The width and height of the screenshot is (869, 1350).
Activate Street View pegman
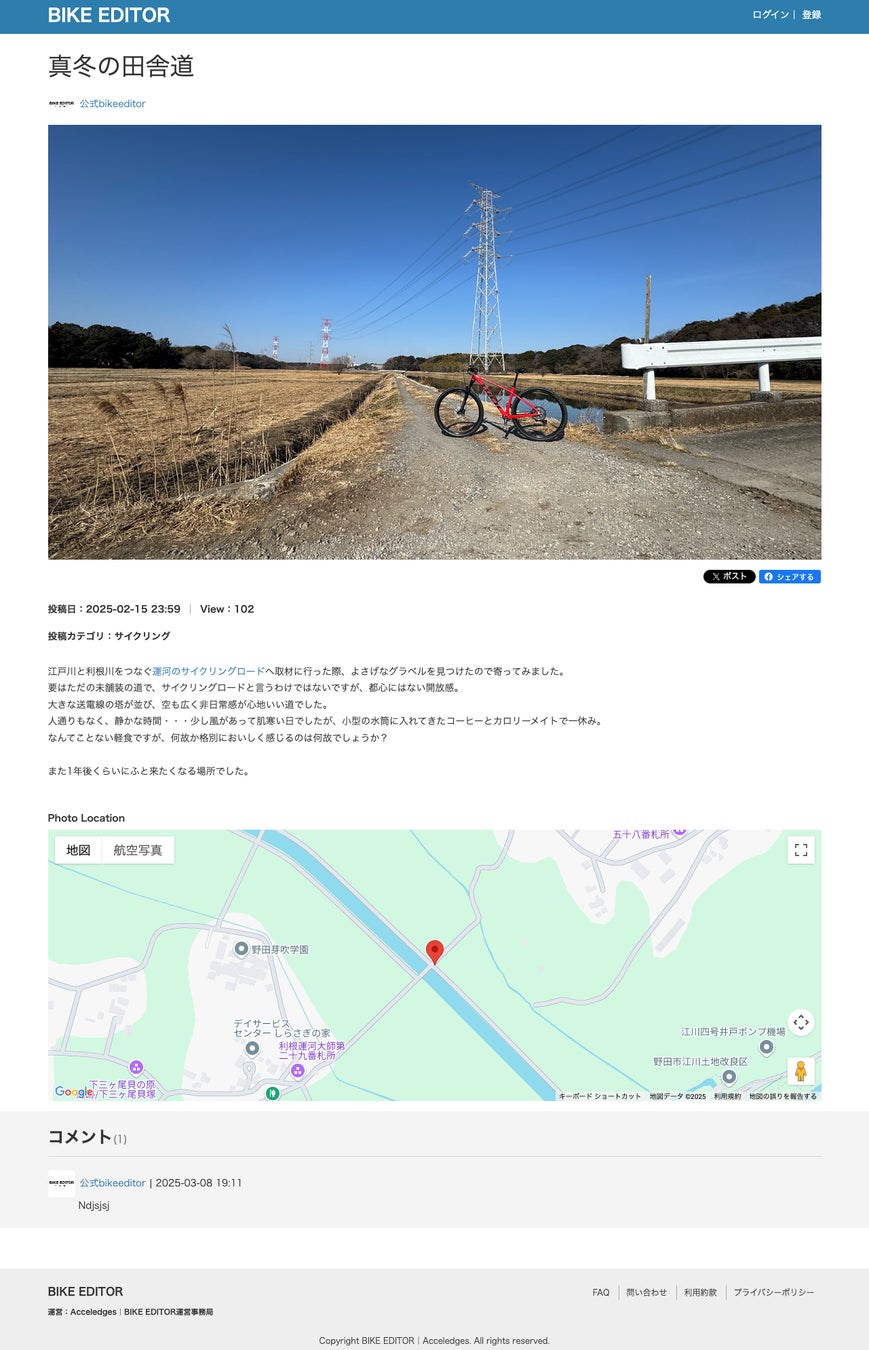800,1071
